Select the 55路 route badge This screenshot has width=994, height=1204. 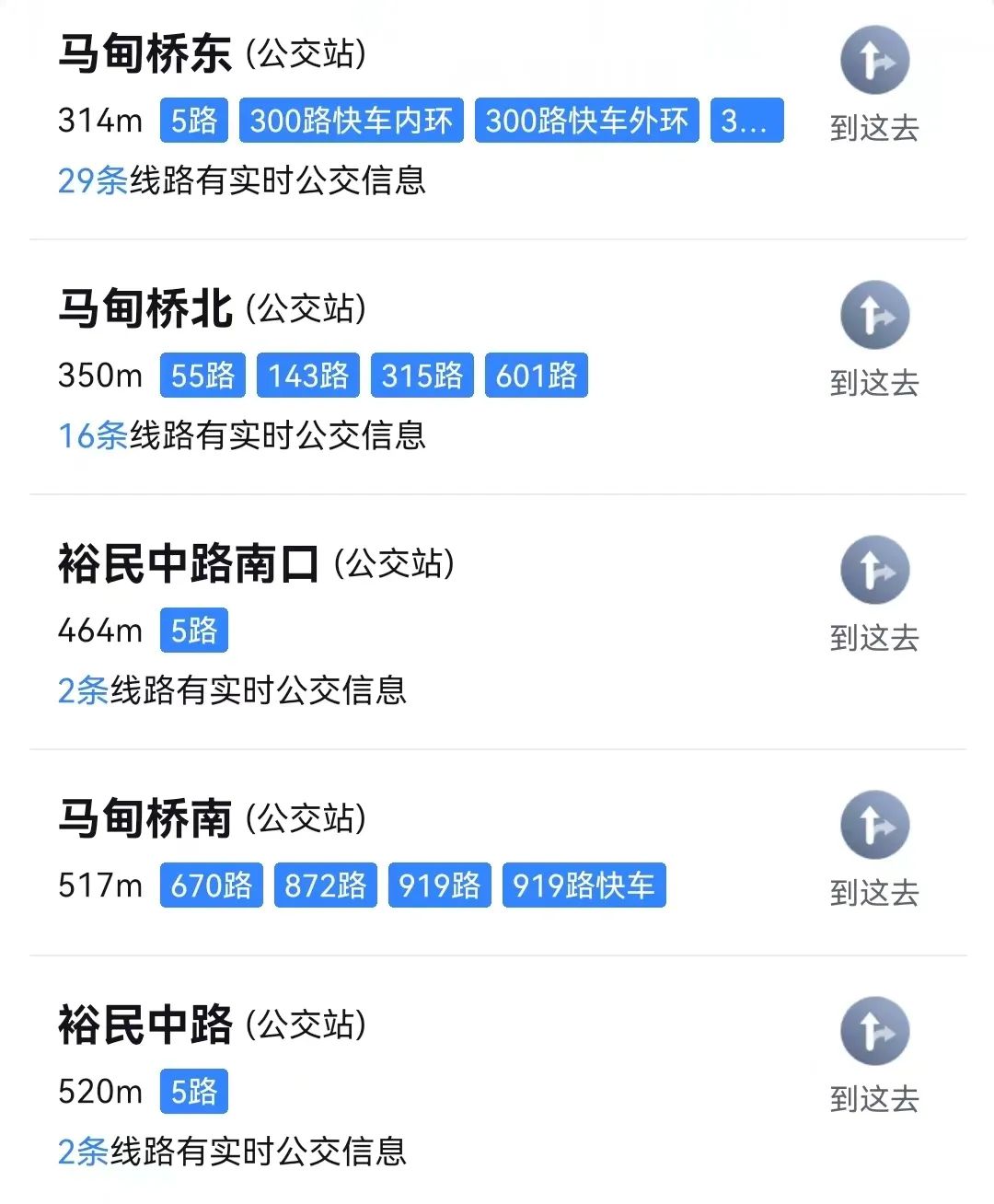pyautogui.click(x=202, y=374)
